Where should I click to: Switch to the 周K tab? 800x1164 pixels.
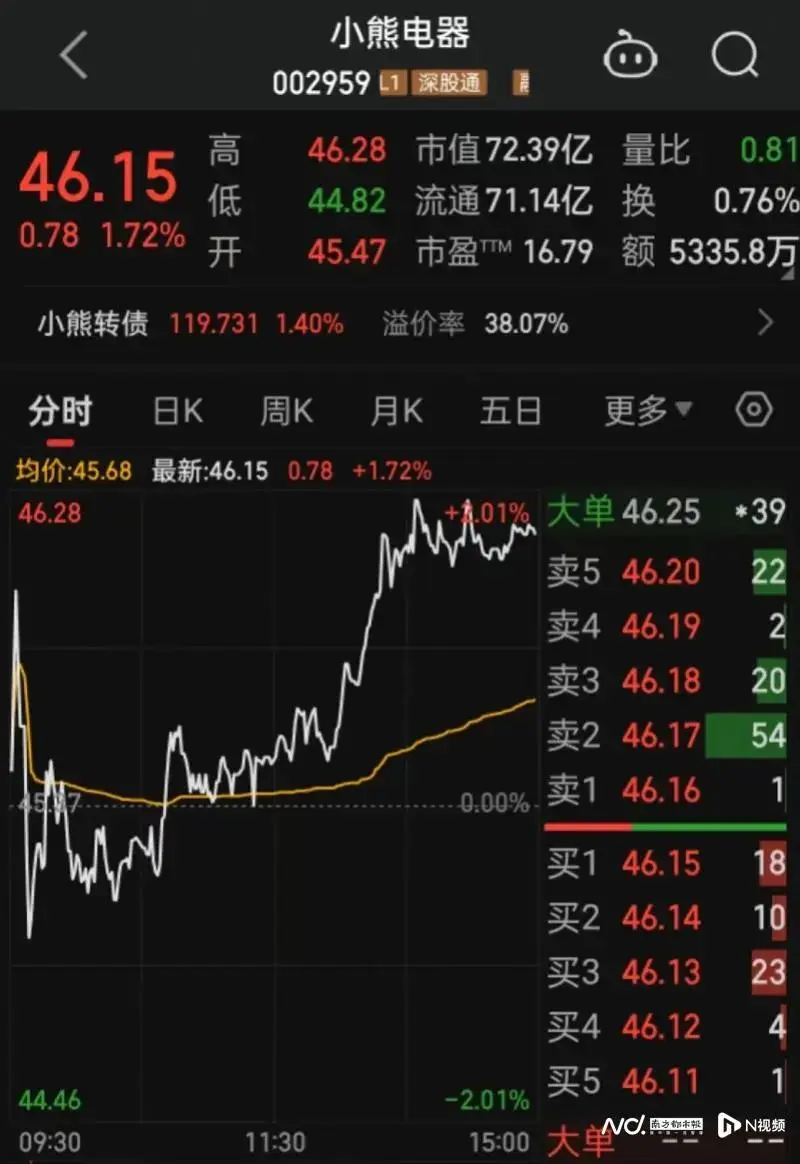coord(287,410)
